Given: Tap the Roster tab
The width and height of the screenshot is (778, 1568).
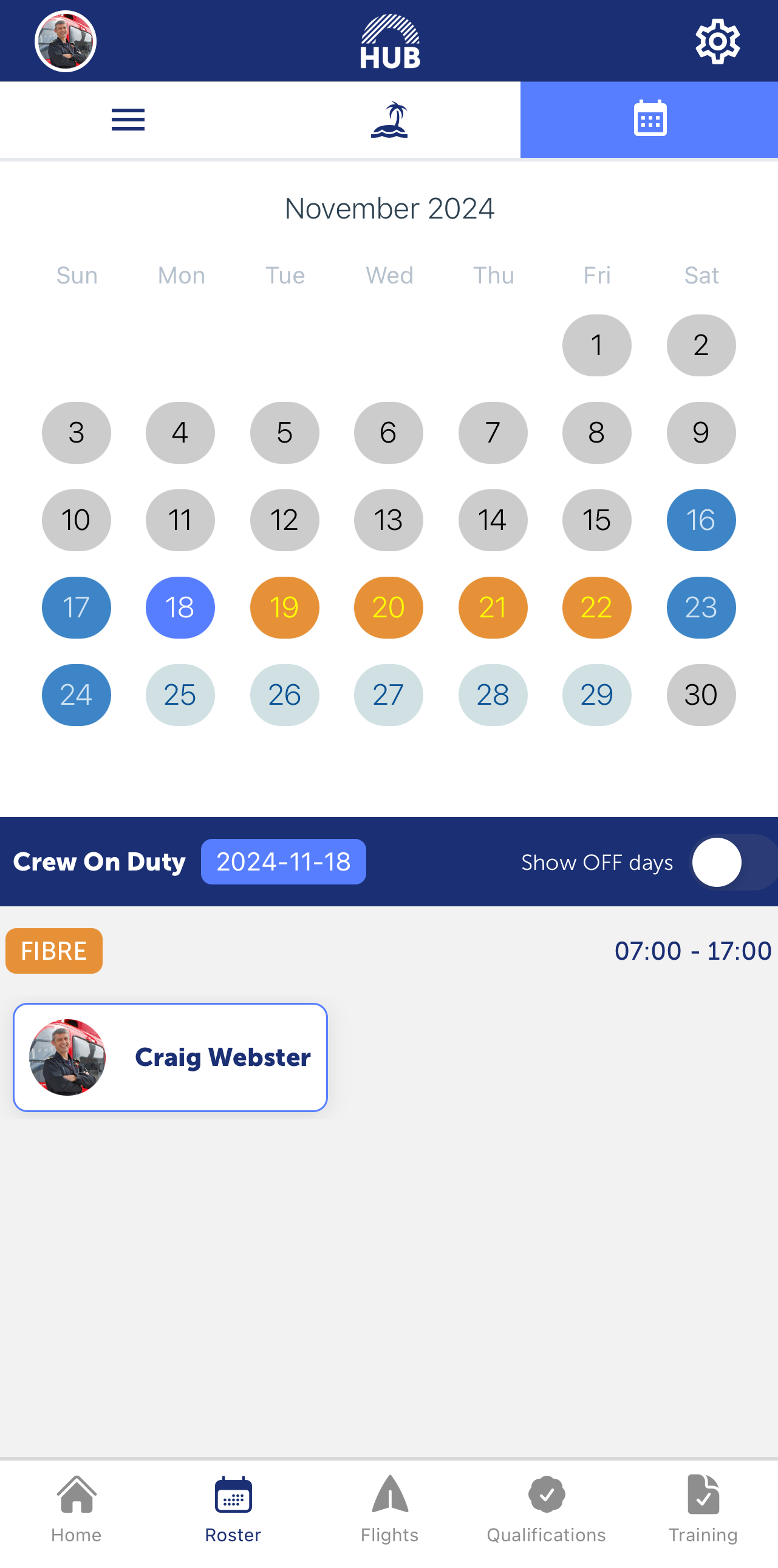Looking at the screenshot, I should (233, 1509).
